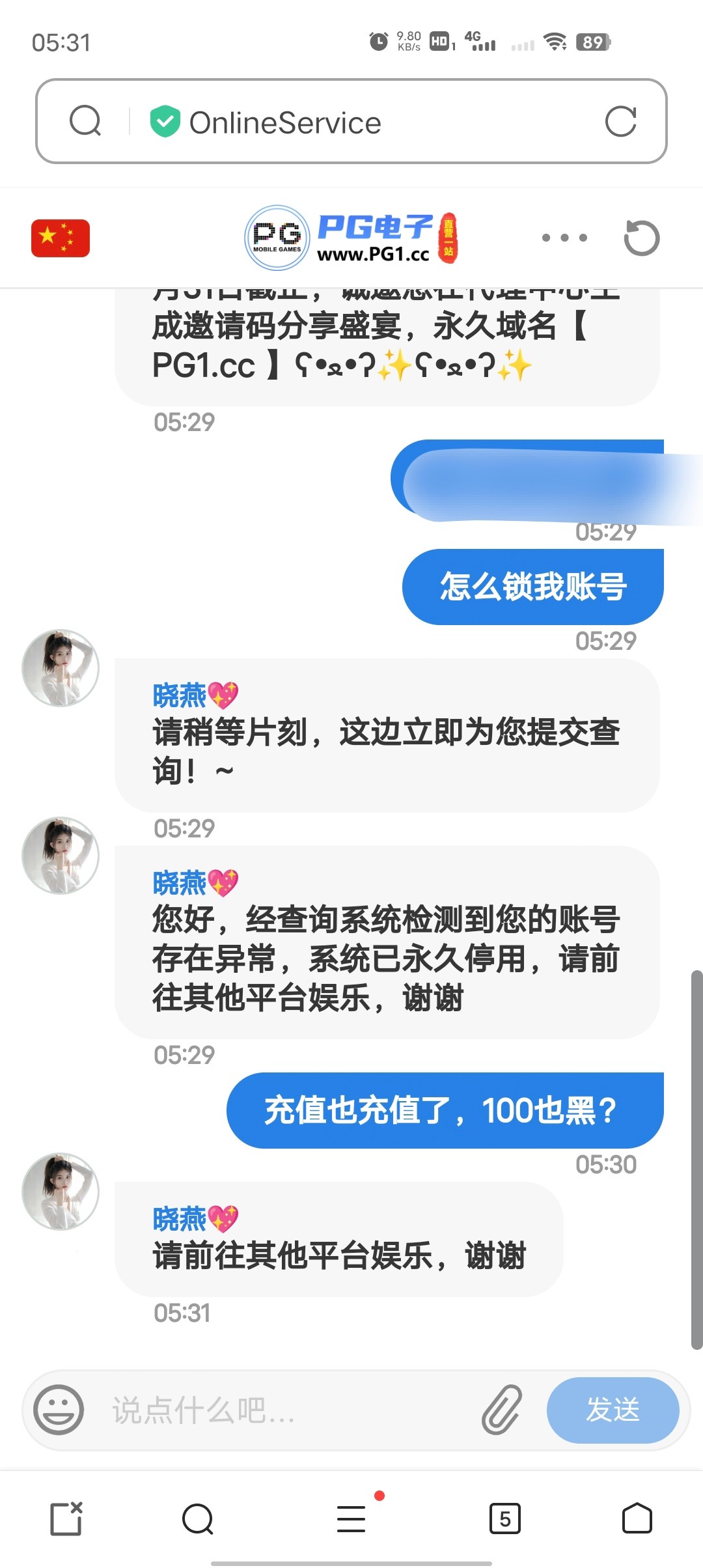
Task: Refresh the chat conversation
Action: click(641, 238)
